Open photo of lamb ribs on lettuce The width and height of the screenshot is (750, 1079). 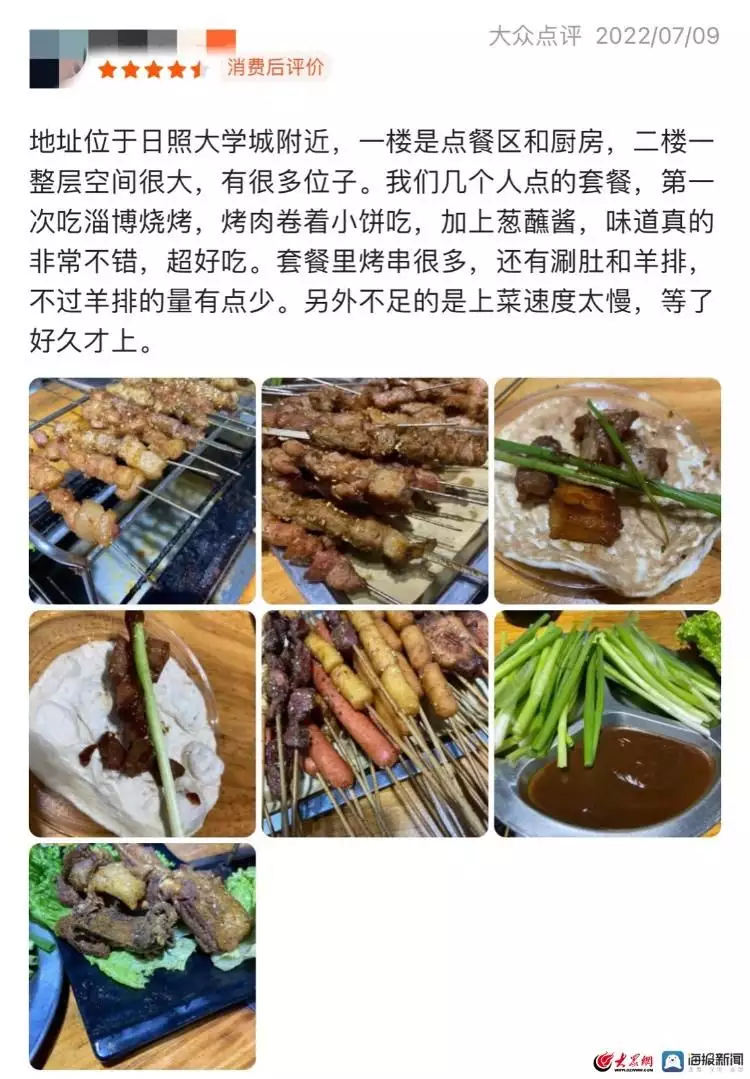pos(142,956)
